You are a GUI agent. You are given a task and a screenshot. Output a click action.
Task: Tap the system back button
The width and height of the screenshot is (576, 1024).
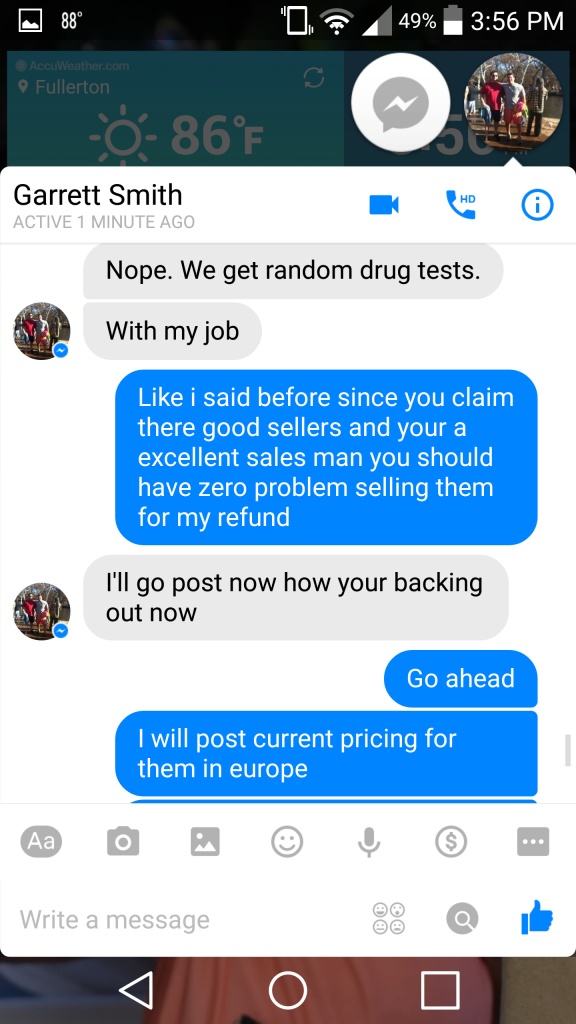click(136, 990)
